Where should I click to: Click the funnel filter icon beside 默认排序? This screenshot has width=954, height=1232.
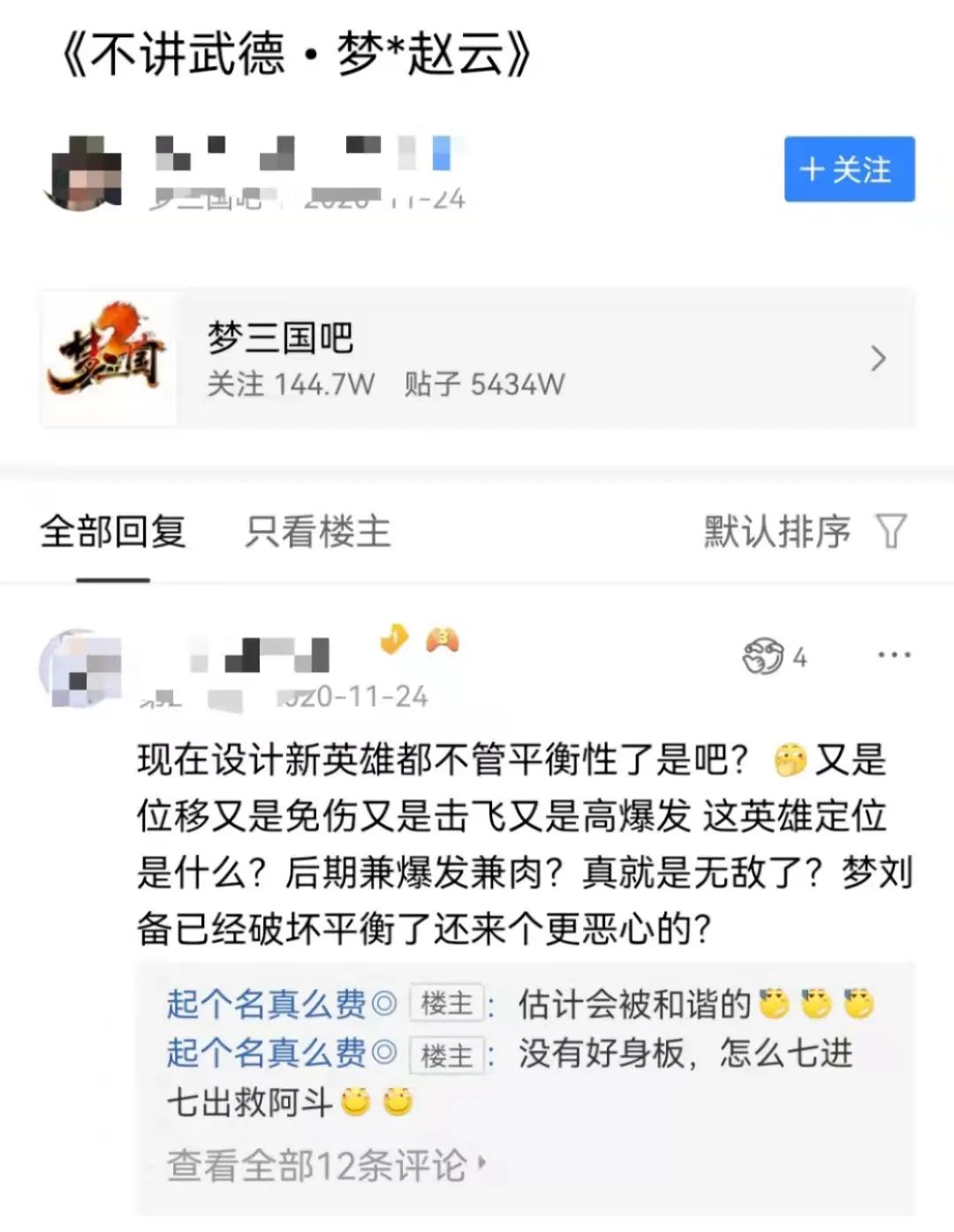tap(892, 531)
